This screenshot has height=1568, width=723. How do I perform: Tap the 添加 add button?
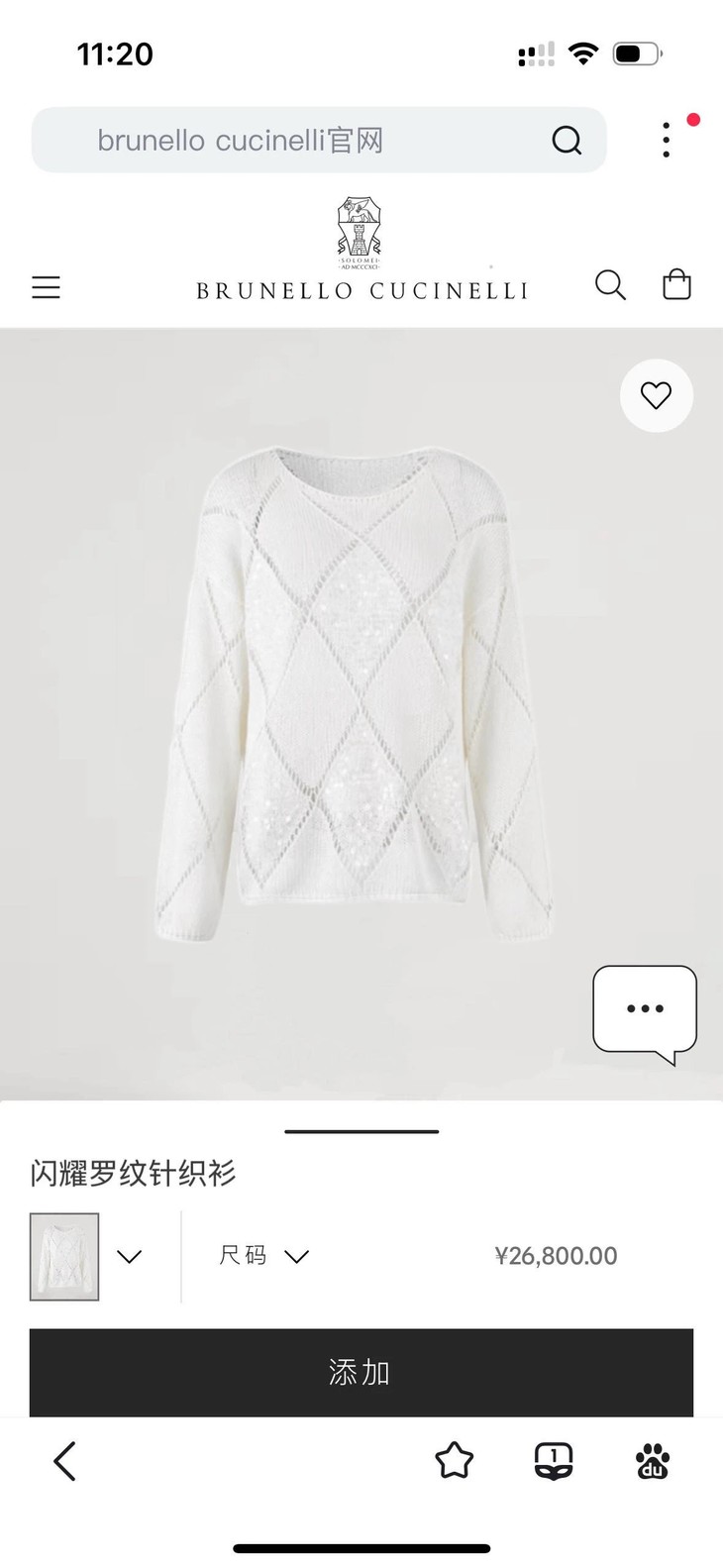(x=361, y=1372)
